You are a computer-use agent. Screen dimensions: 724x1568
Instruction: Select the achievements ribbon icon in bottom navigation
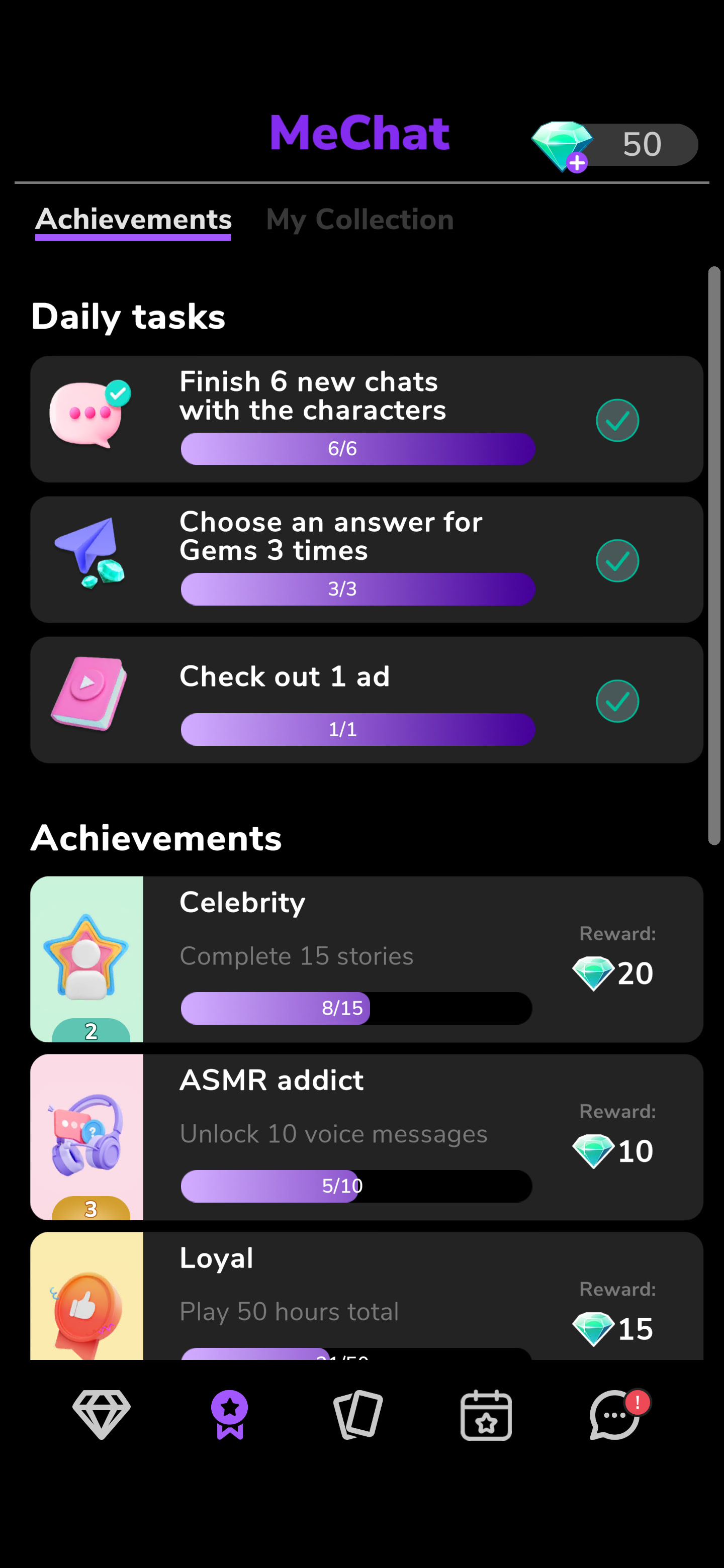coord(230,1415)
